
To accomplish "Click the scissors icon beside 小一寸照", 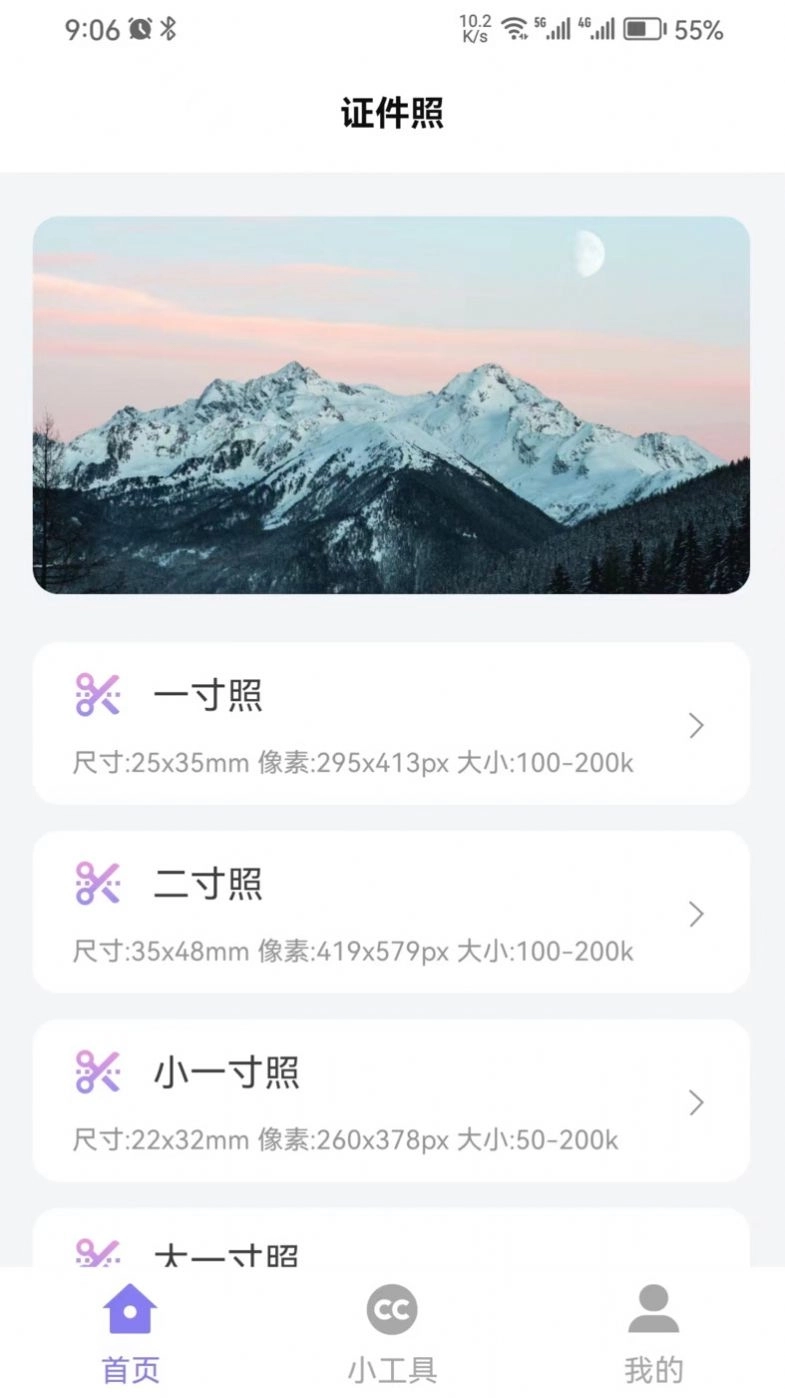I will [x=97, y=1069].
